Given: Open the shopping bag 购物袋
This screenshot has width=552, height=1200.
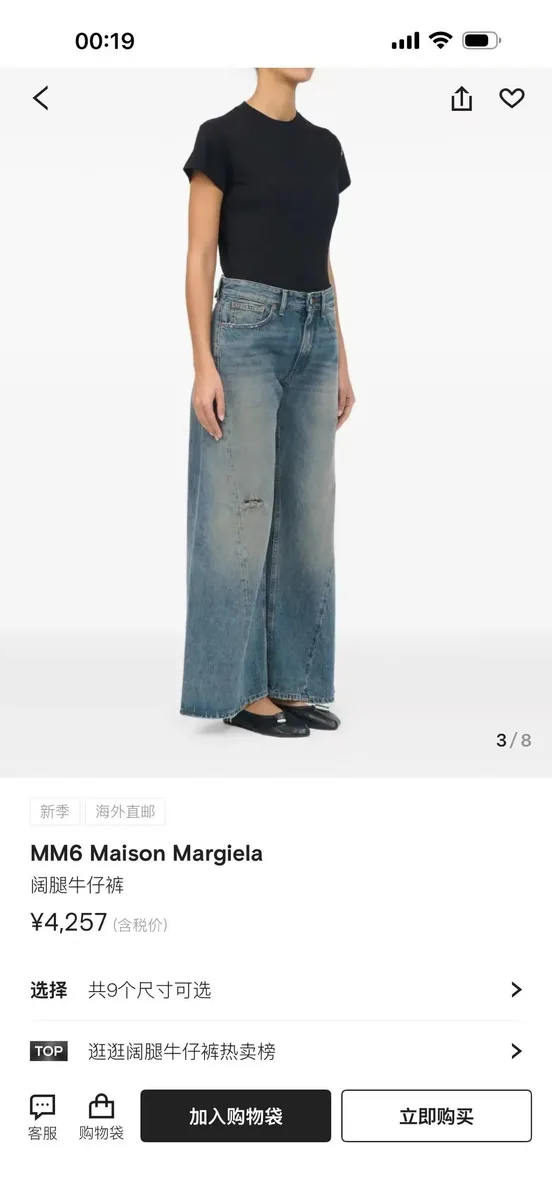Looking at the screenshot, I should (x=101, y=1117).
